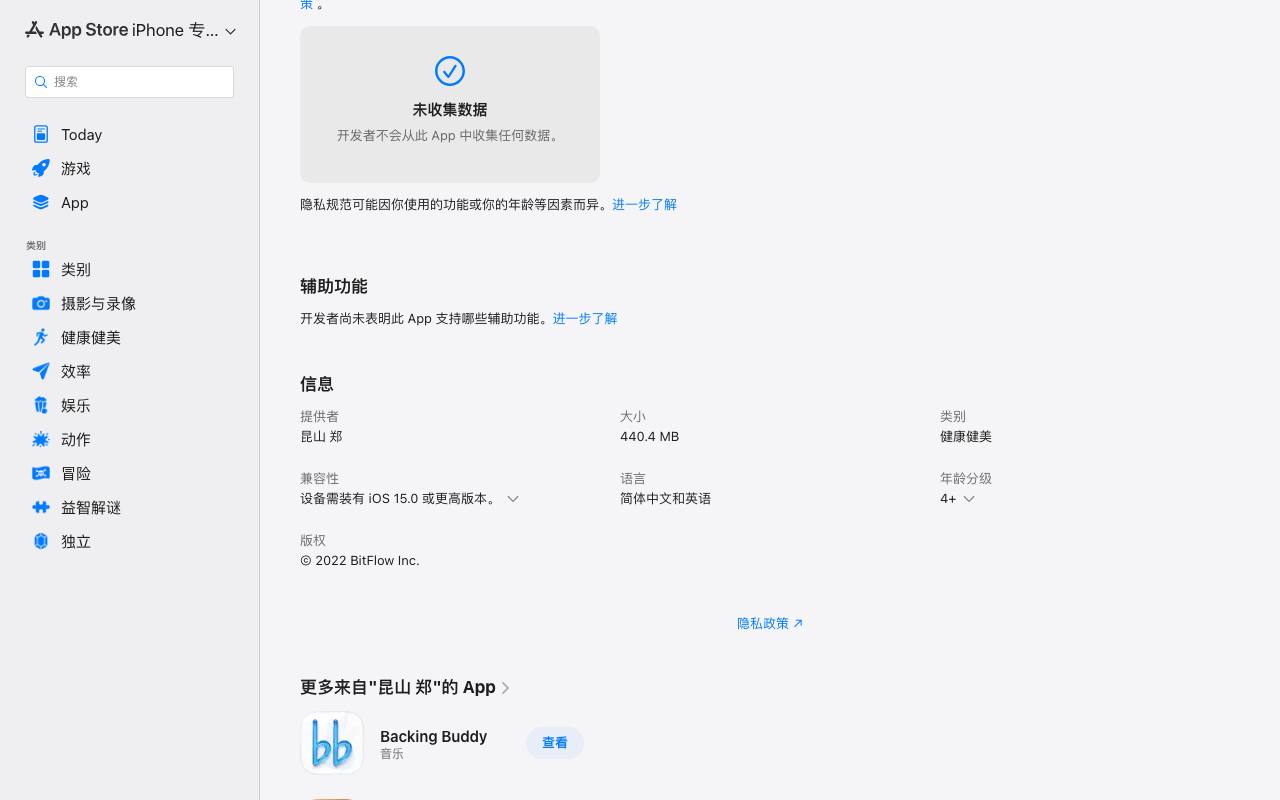The image size is (1280, 800).
Task: Expand the 兼容性 iOS 15.0 details
Action: (x=410, y=498)
